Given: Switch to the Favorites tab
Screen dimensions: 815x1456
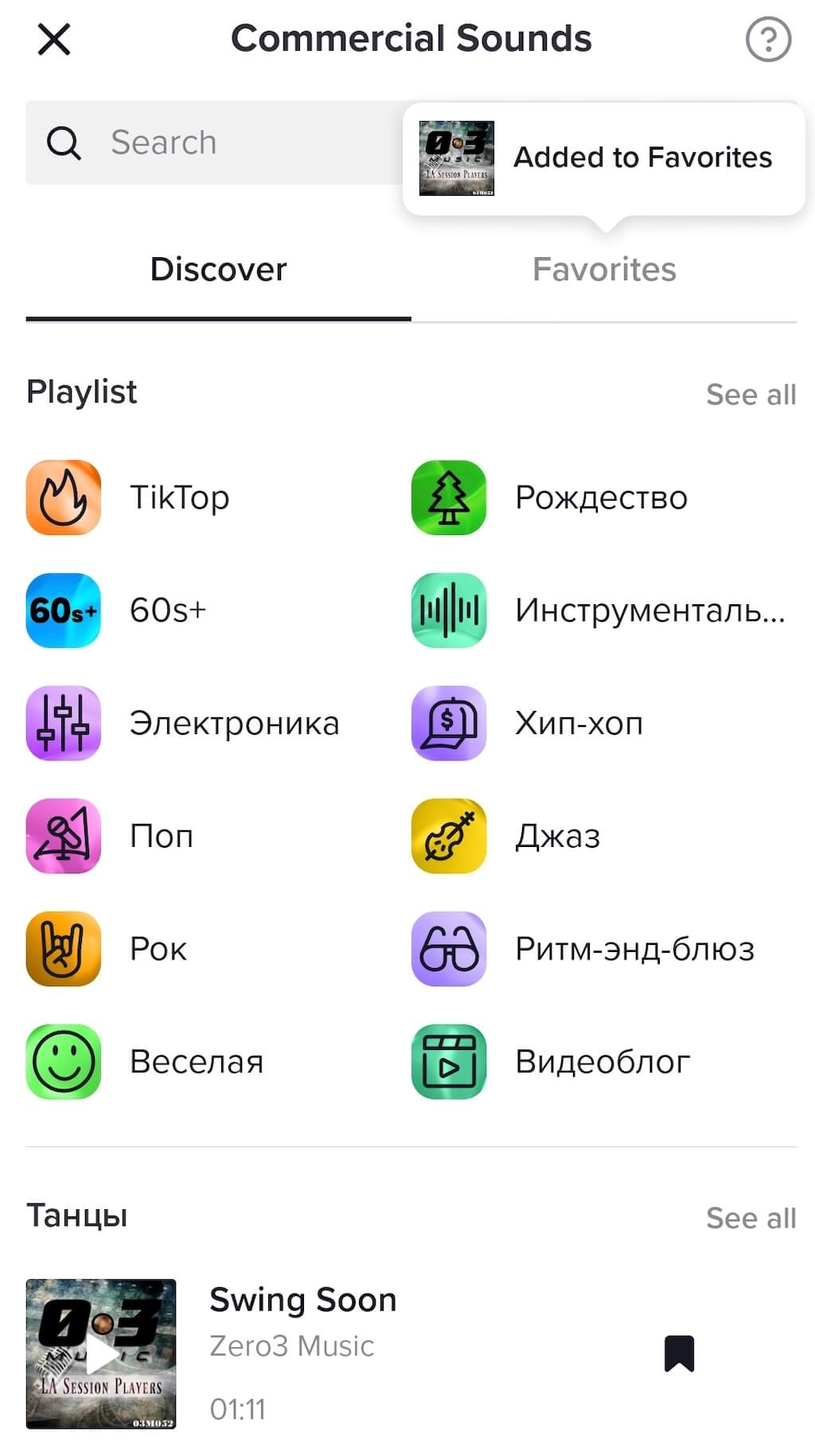Looking at the screenshot, I should coord(603,270).
